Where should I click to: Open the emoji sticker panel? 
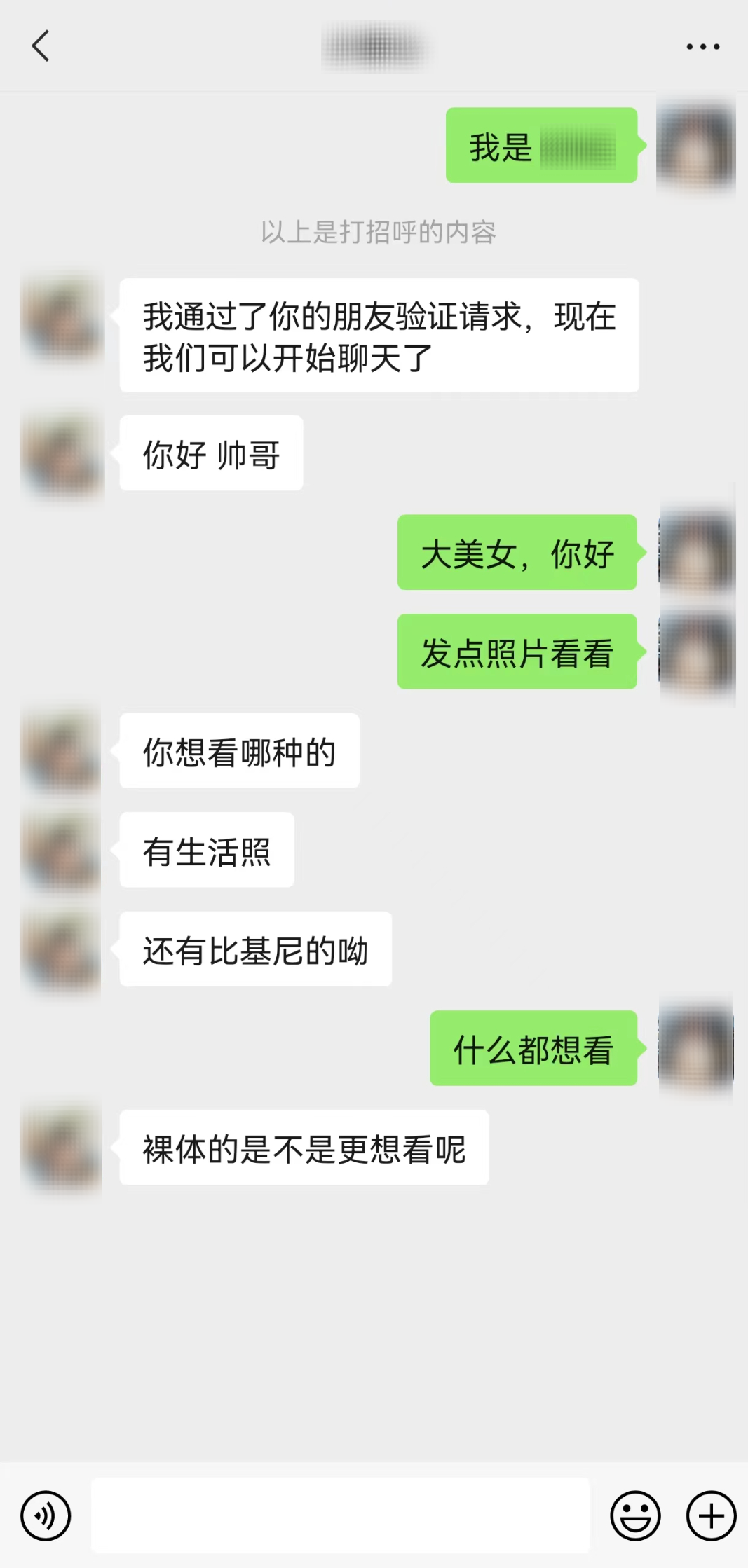coord(635,1515)
